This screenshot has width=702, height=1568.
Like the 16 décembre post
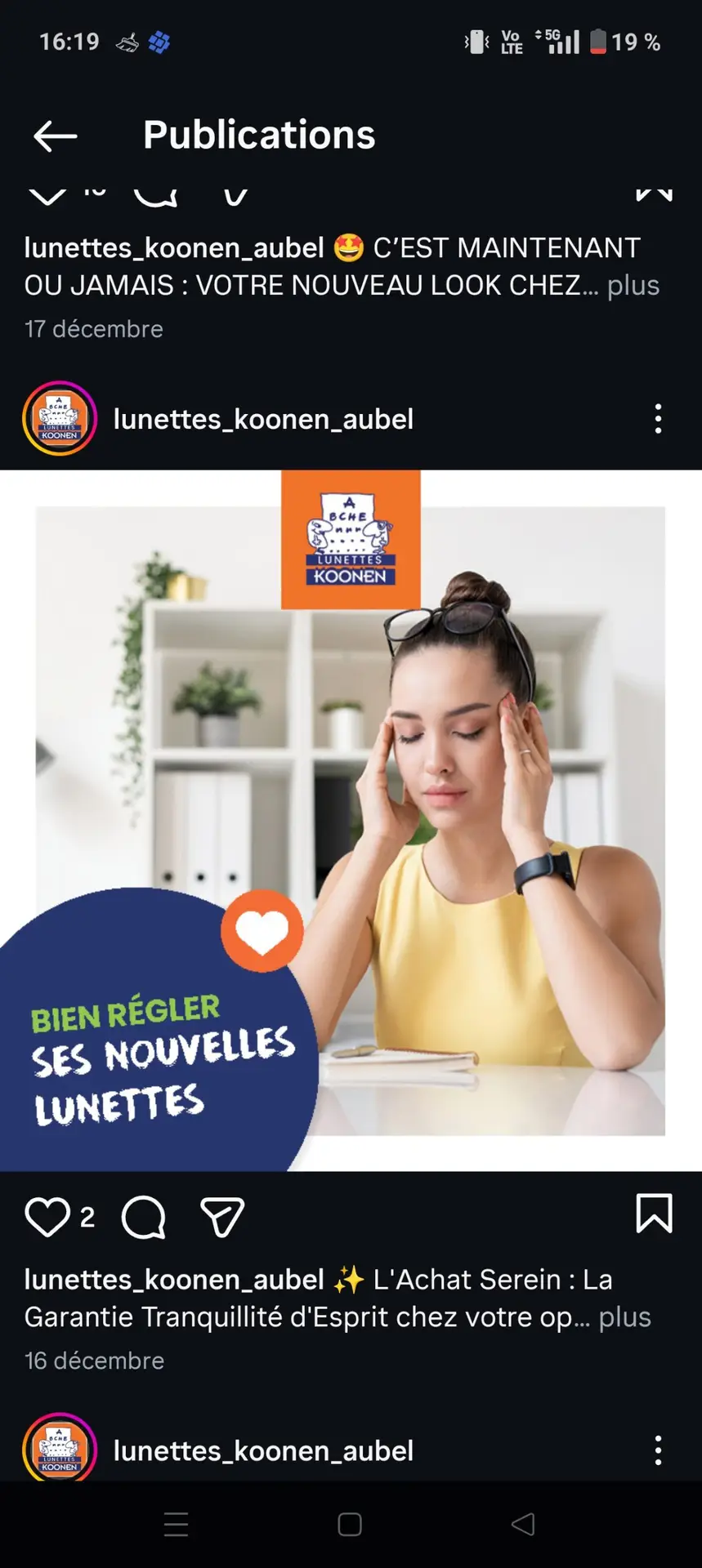click(x=47, y=1217)
